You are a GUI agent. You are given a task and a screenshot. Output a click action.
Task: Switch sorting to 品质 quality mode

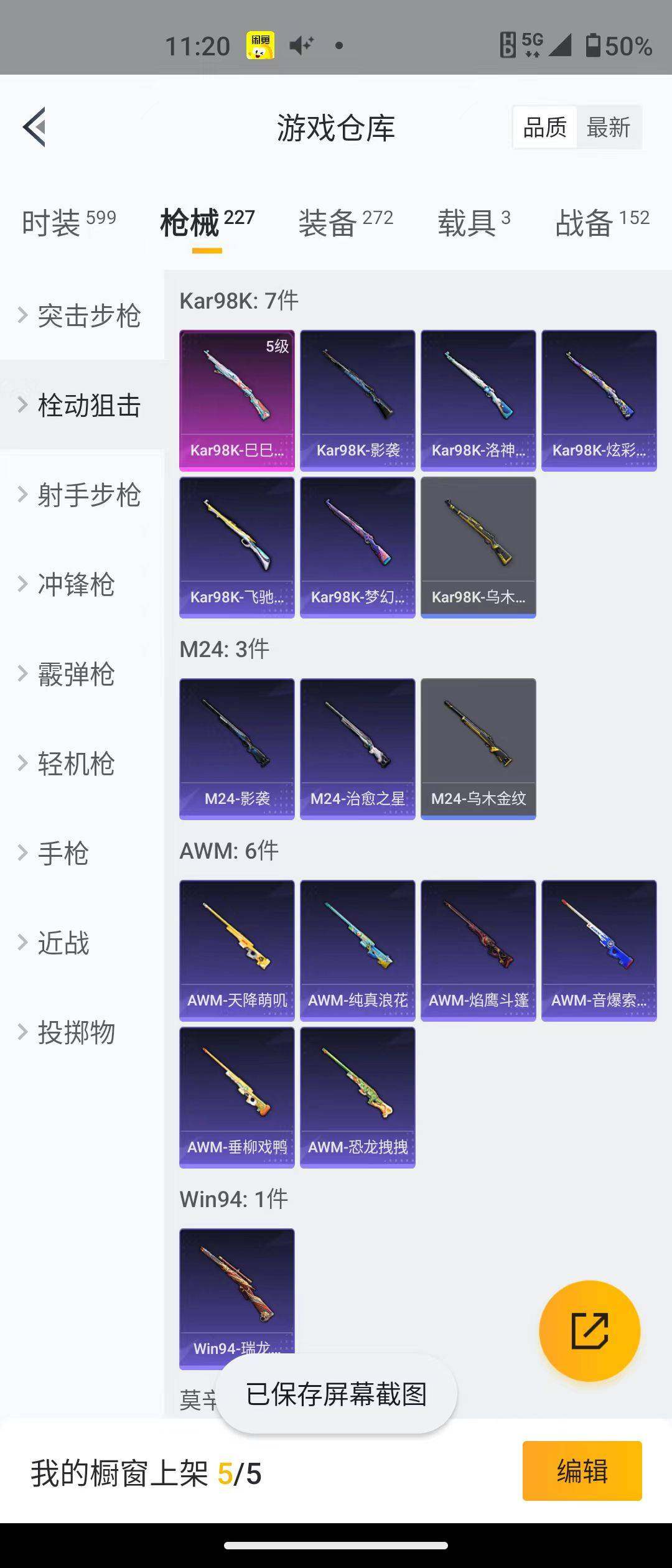pos(543,126)
